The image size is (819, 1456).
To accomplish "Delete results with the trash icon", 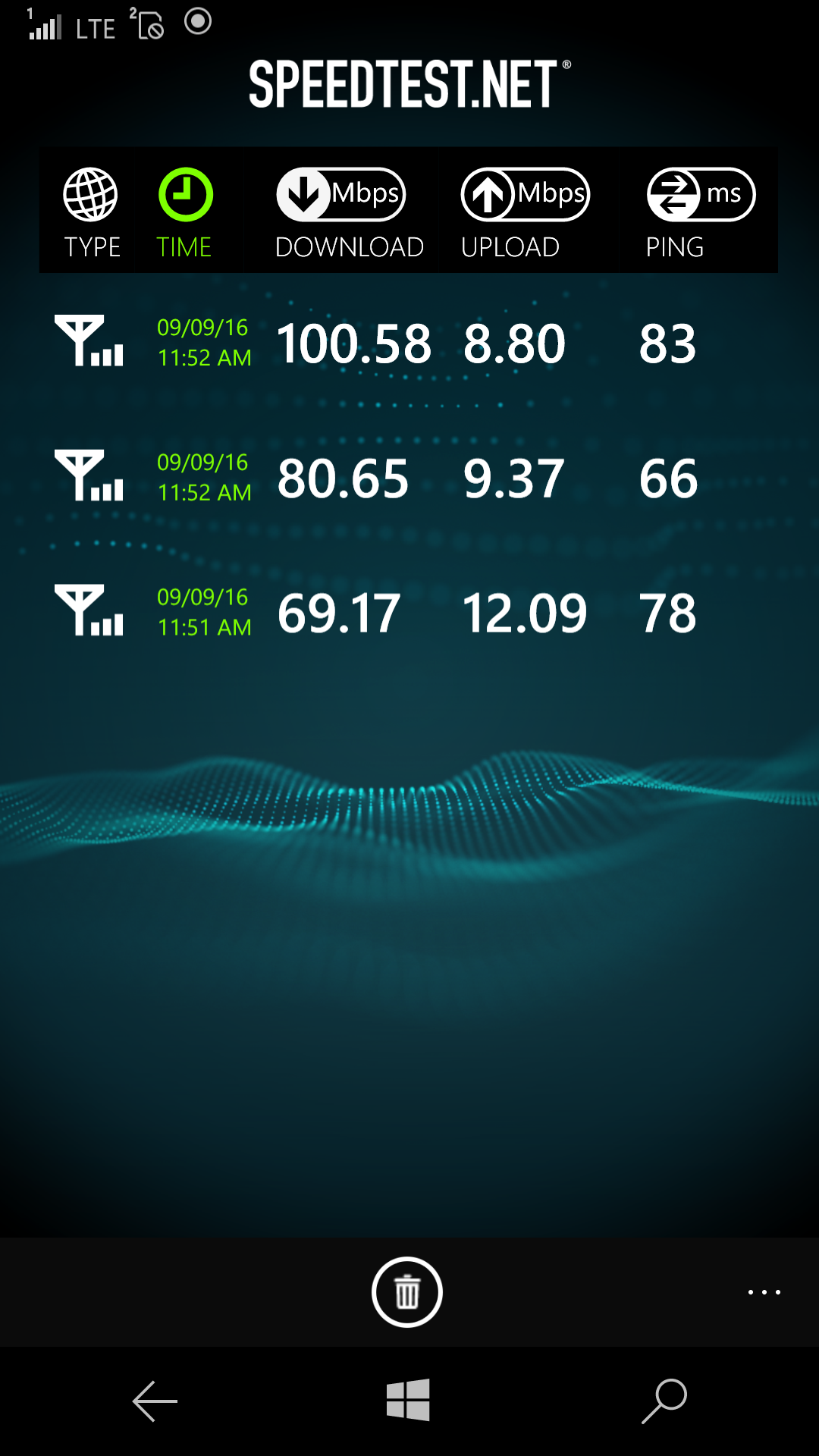I will (x=407, y=1292).
